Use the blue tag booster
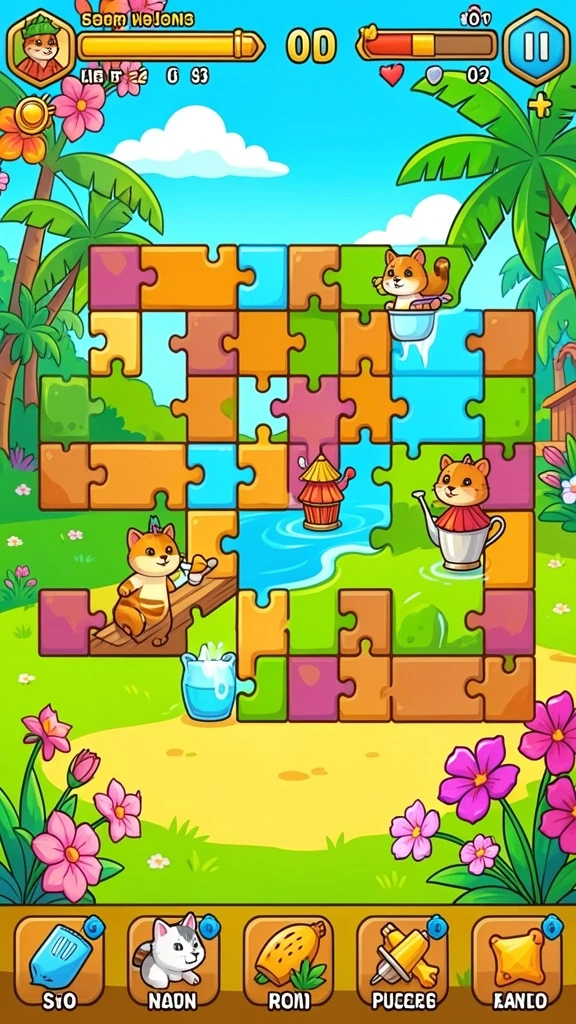Viewport: 576px width, 1024px height. tap(59, 961)
